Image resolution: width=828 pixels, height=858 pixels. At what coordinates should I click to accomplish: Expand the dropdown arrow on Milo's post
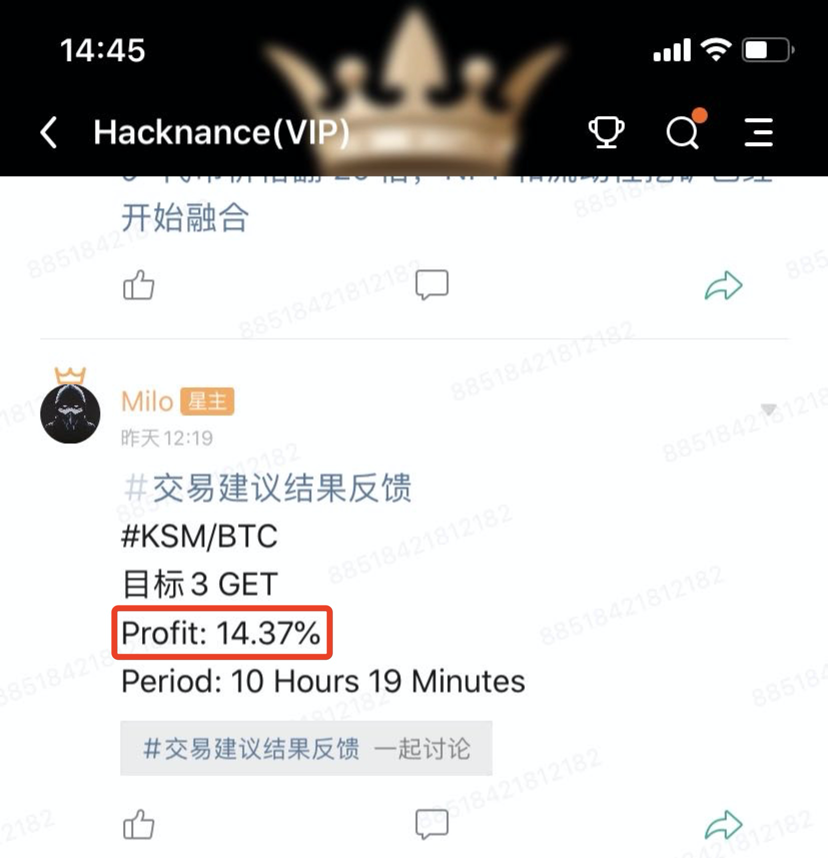coord(768,409)
